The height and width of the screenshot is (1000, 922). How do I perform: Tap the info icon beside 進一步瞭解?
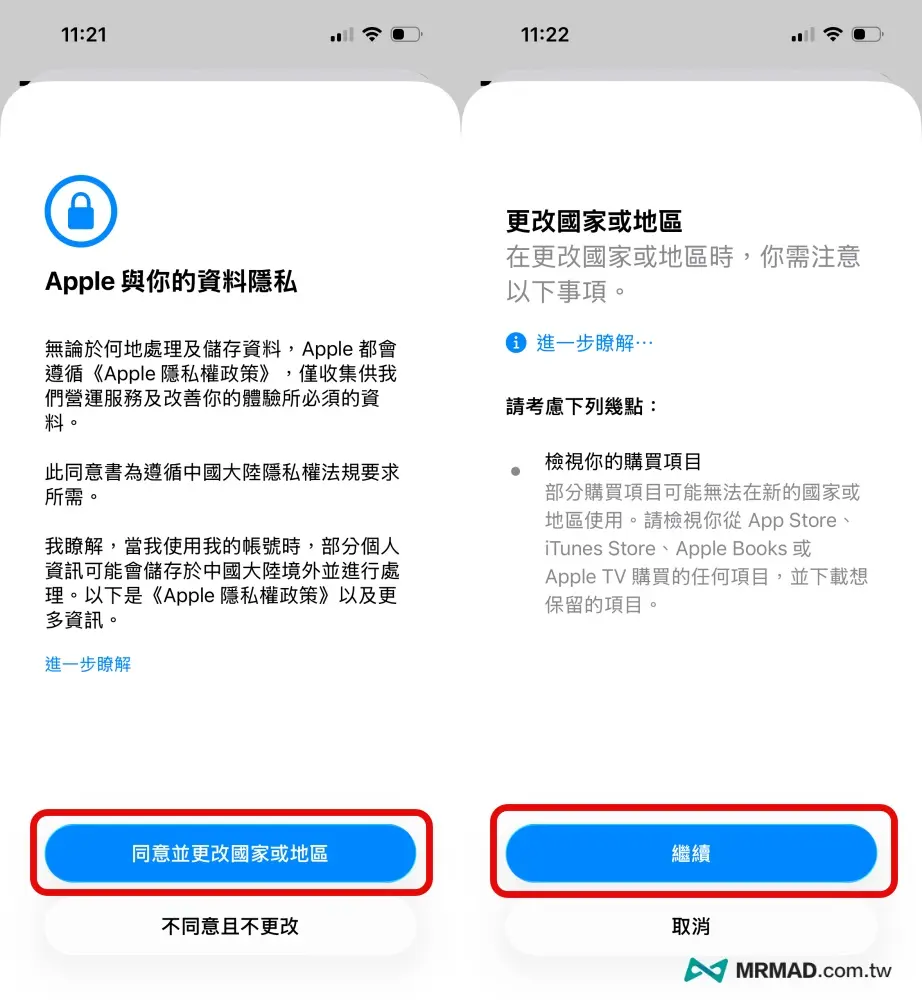(x=514, y=342)
